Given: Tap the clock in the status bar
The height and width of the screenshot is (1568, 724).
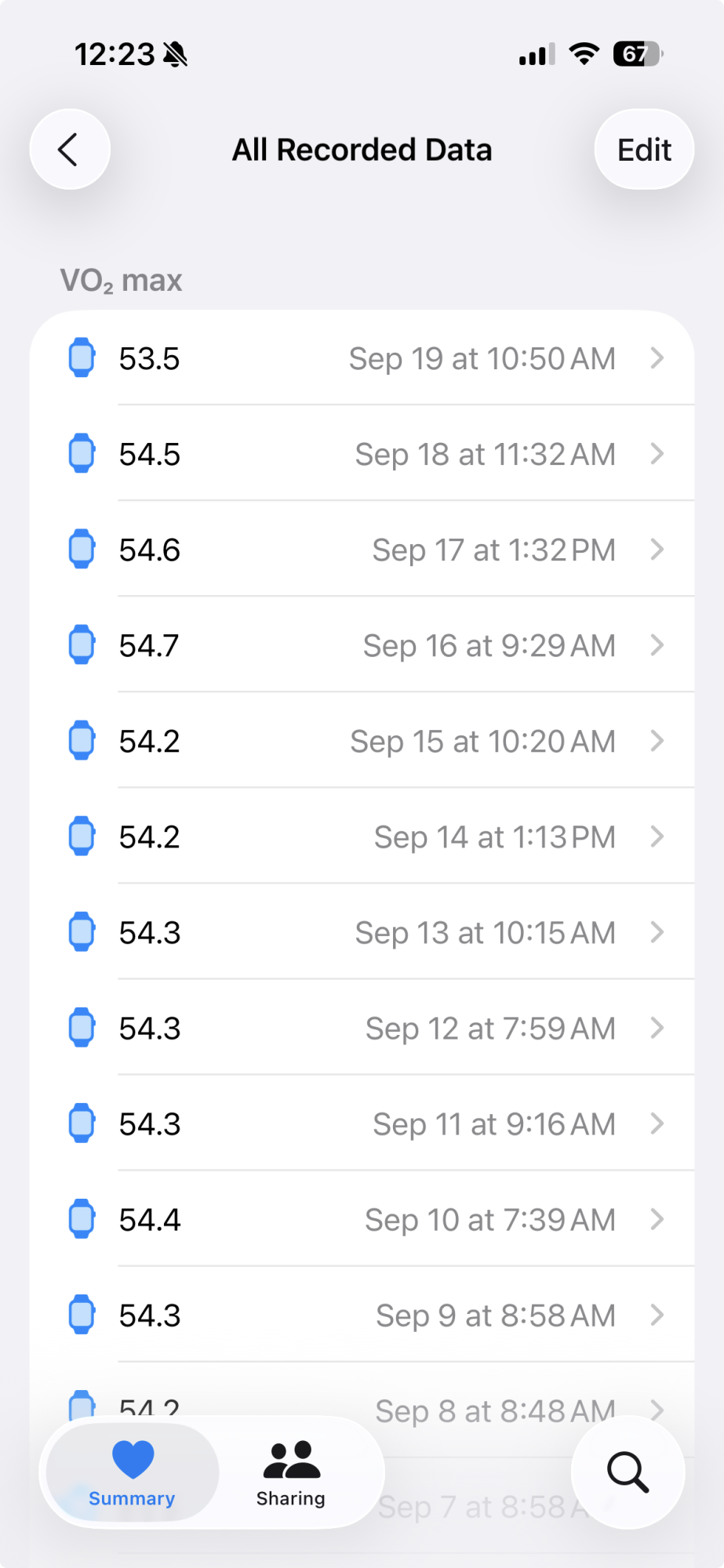Looking at the screenshot, I should click(x=116, y=53).
